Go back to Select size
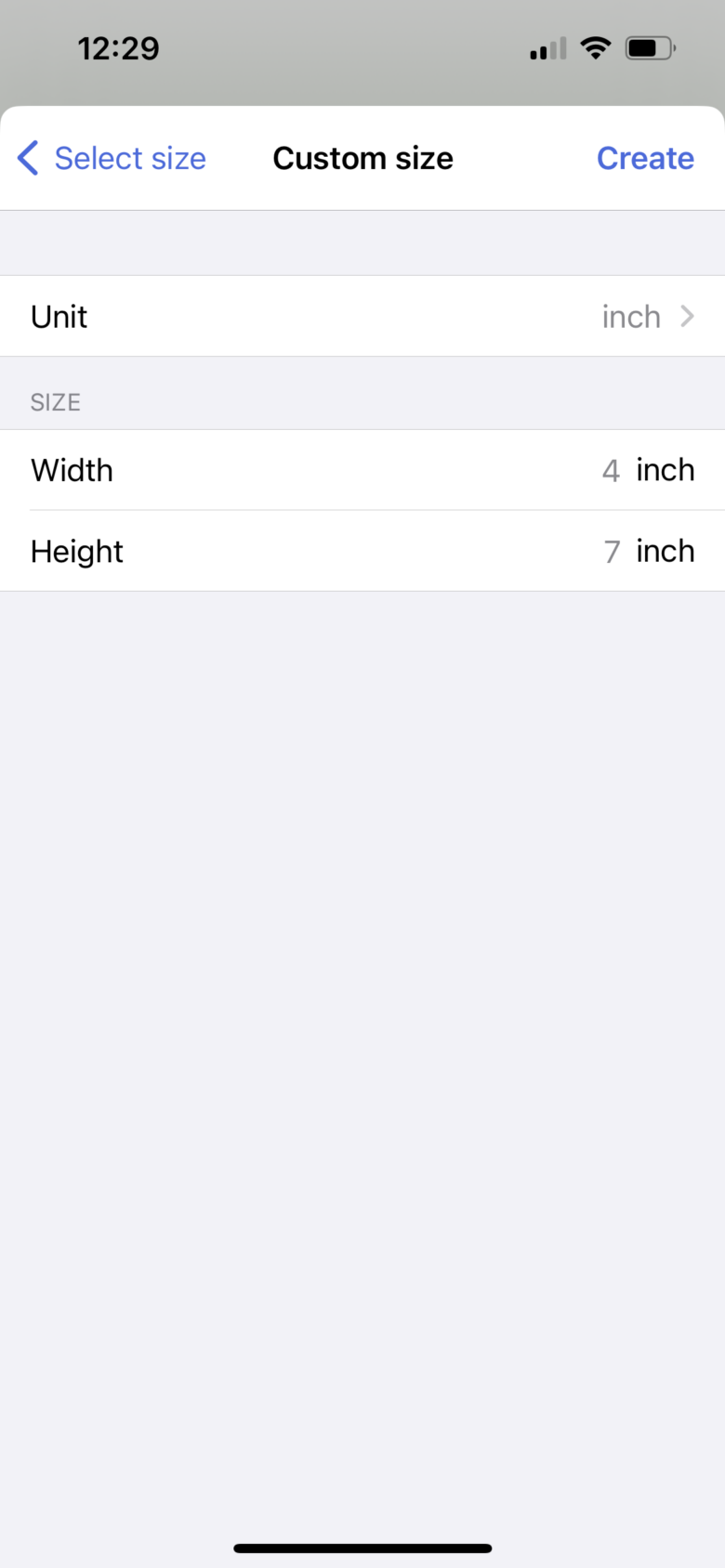The width and height of the screenshot is (725, 1568). tap(112, 159)
